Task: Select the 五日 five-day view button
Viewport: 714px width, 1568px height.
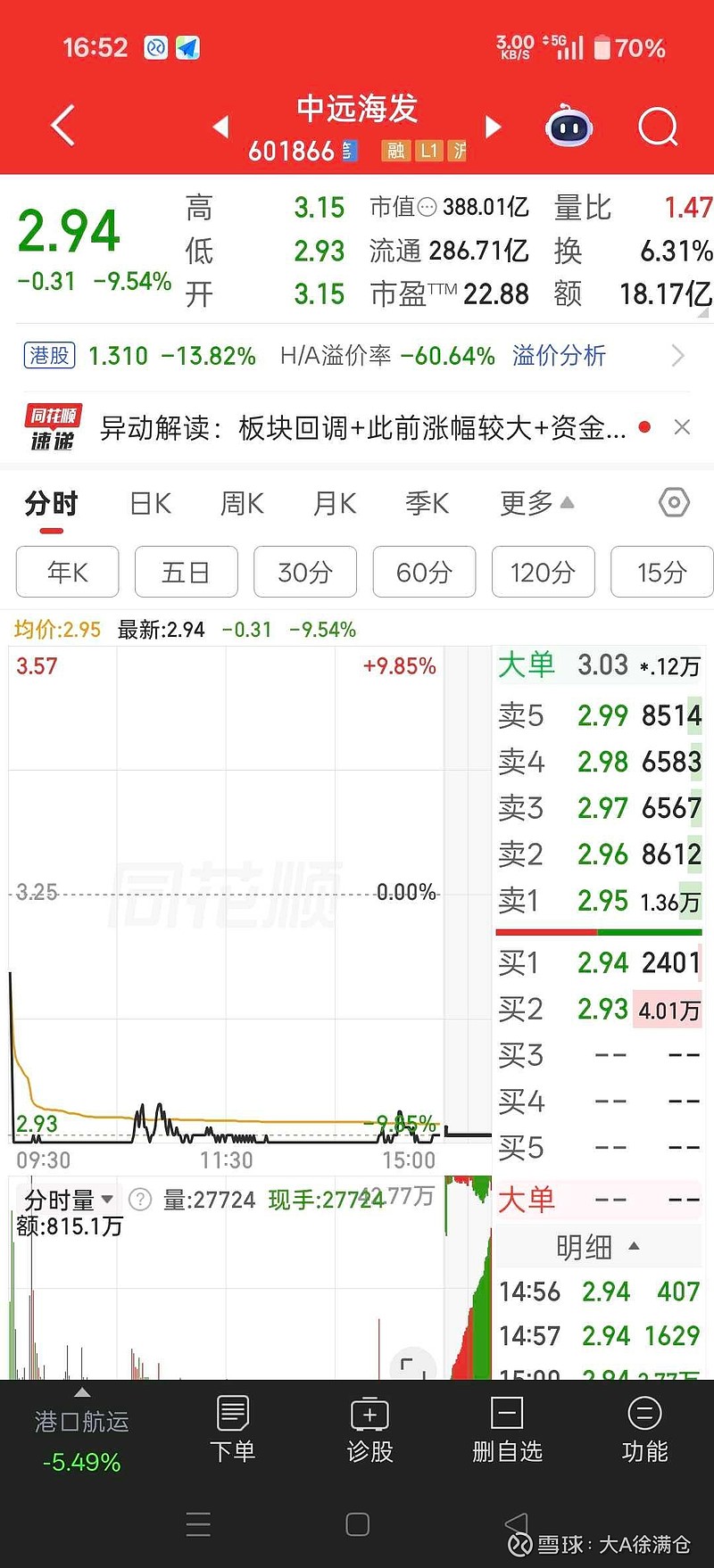Action: click(186, 572)
